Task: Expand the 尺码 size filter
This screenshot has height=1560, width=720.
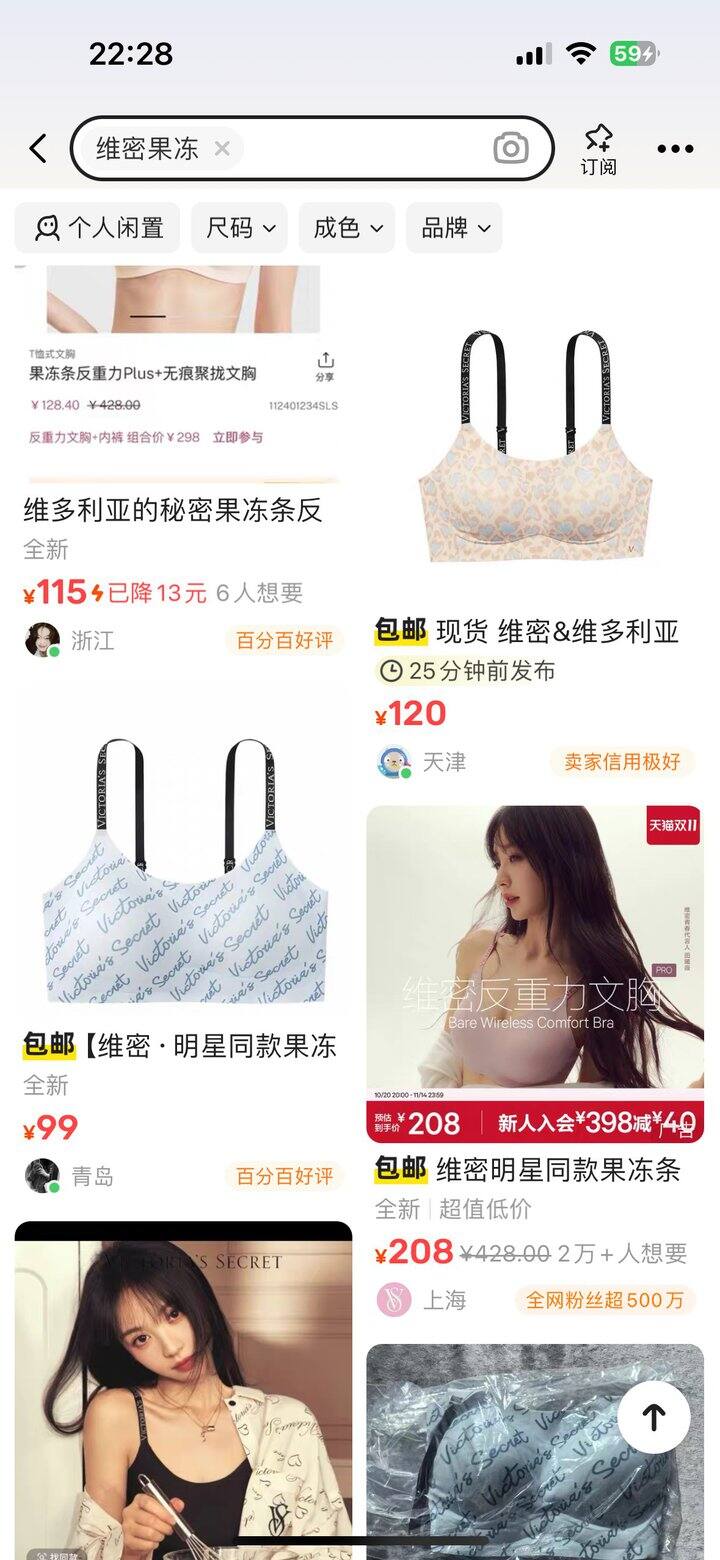Action: 240,228
